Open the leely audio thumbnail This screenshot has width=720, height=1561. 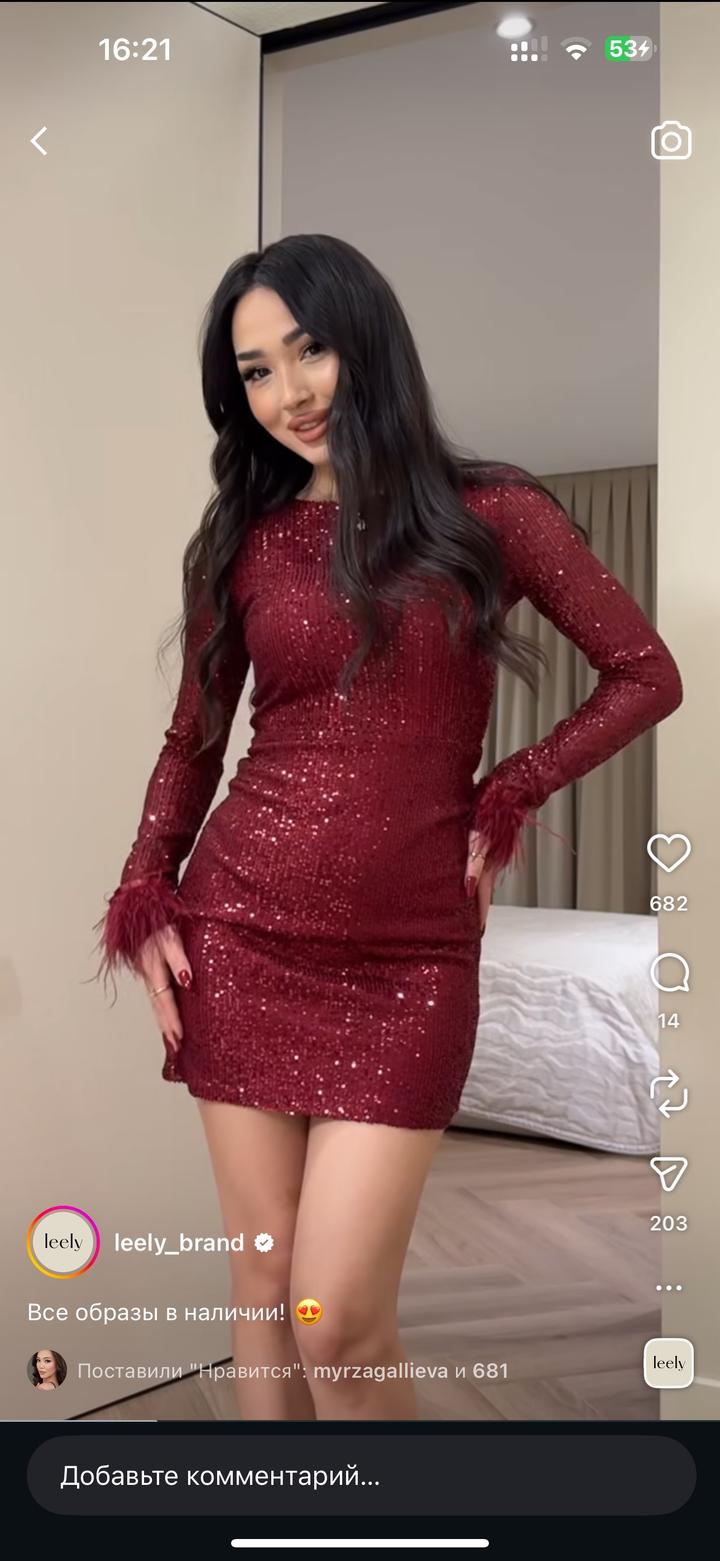click(x=669, y=1363)
